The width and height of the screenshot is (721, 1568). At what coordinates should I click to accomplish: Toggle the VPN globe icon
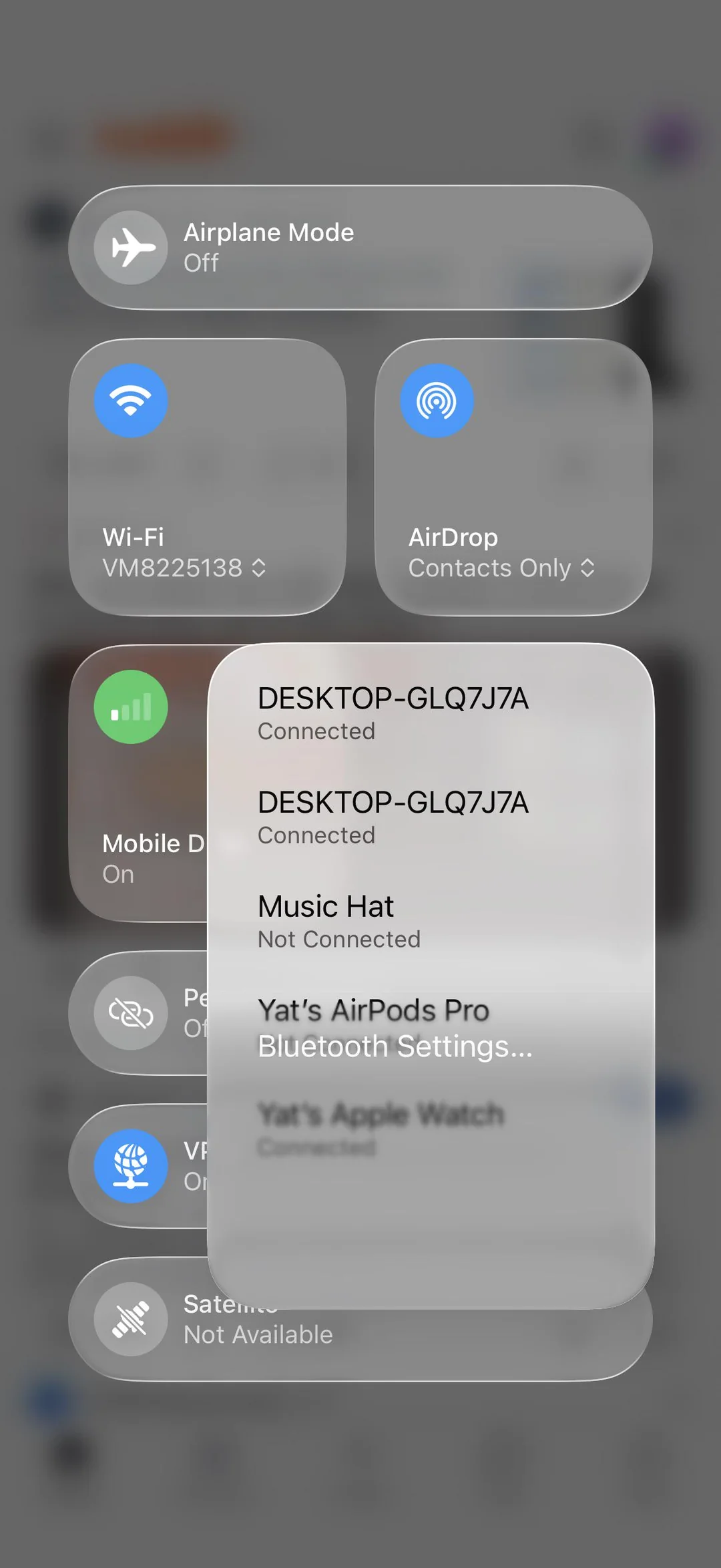click(x=131, y=1166)
